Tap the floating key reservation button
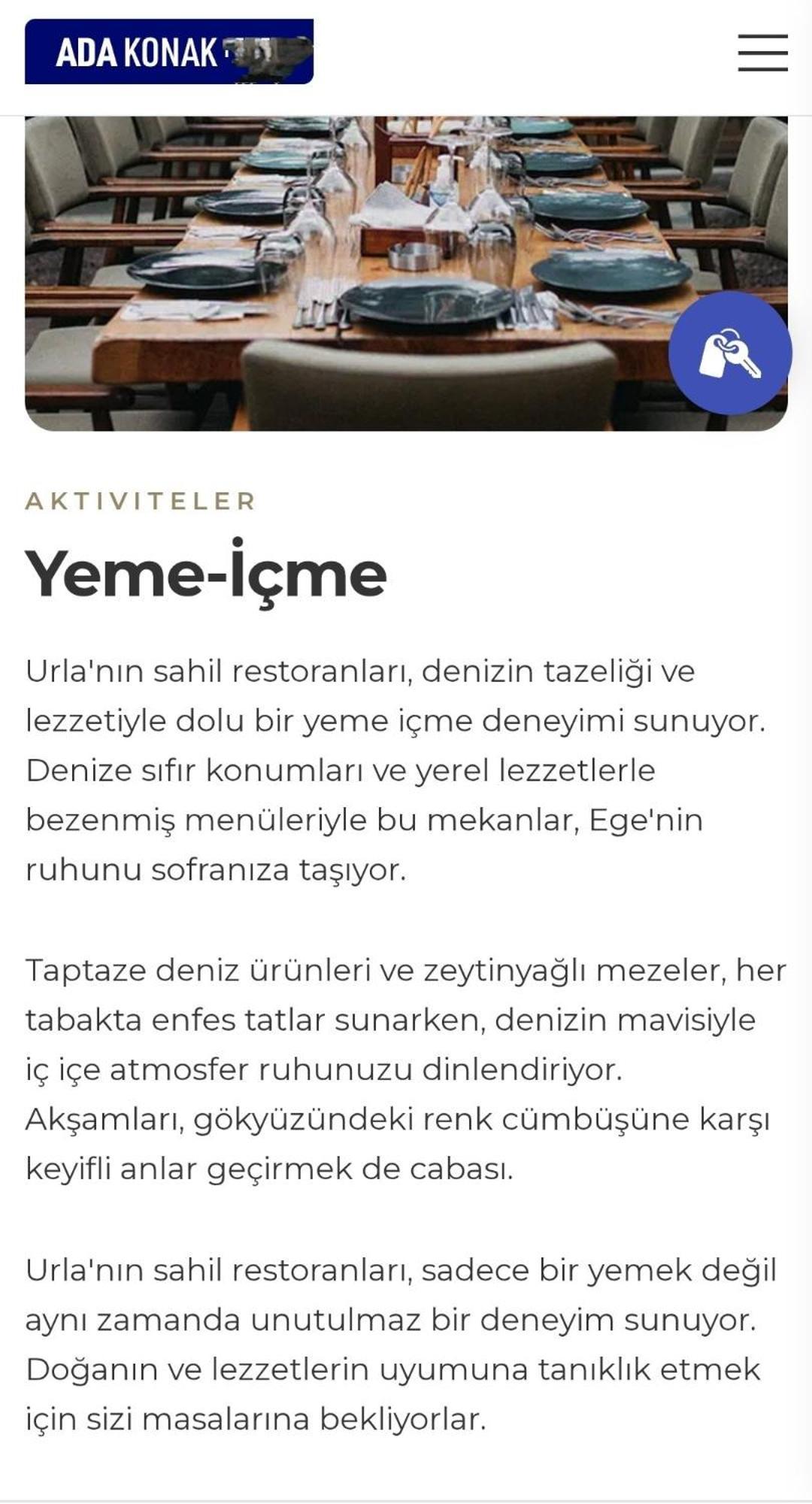The width and height of the screenshot is (812, 1504). click(x=729, y=353)
